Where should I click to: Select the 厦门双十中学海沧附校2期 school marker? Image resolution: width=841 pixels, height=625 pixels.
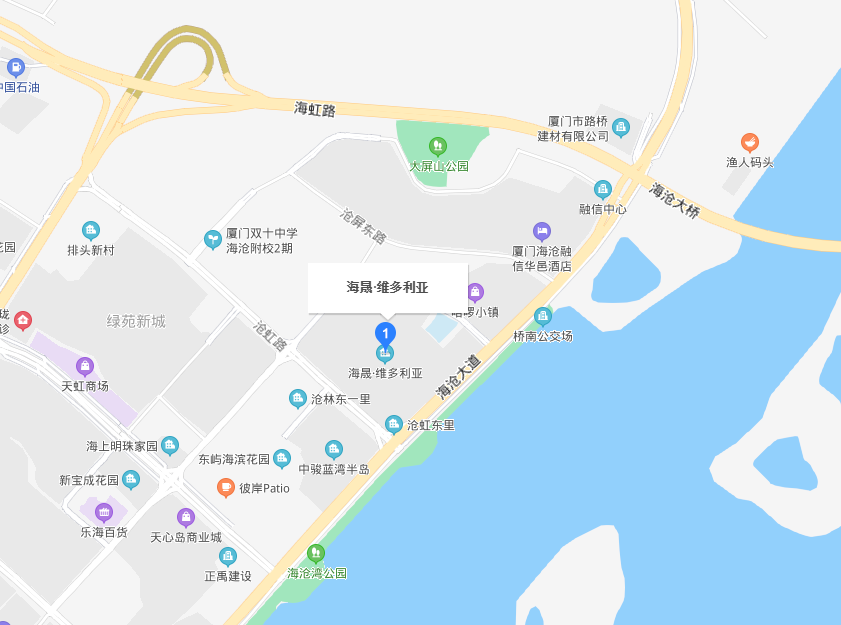click(x=212, y=239)
